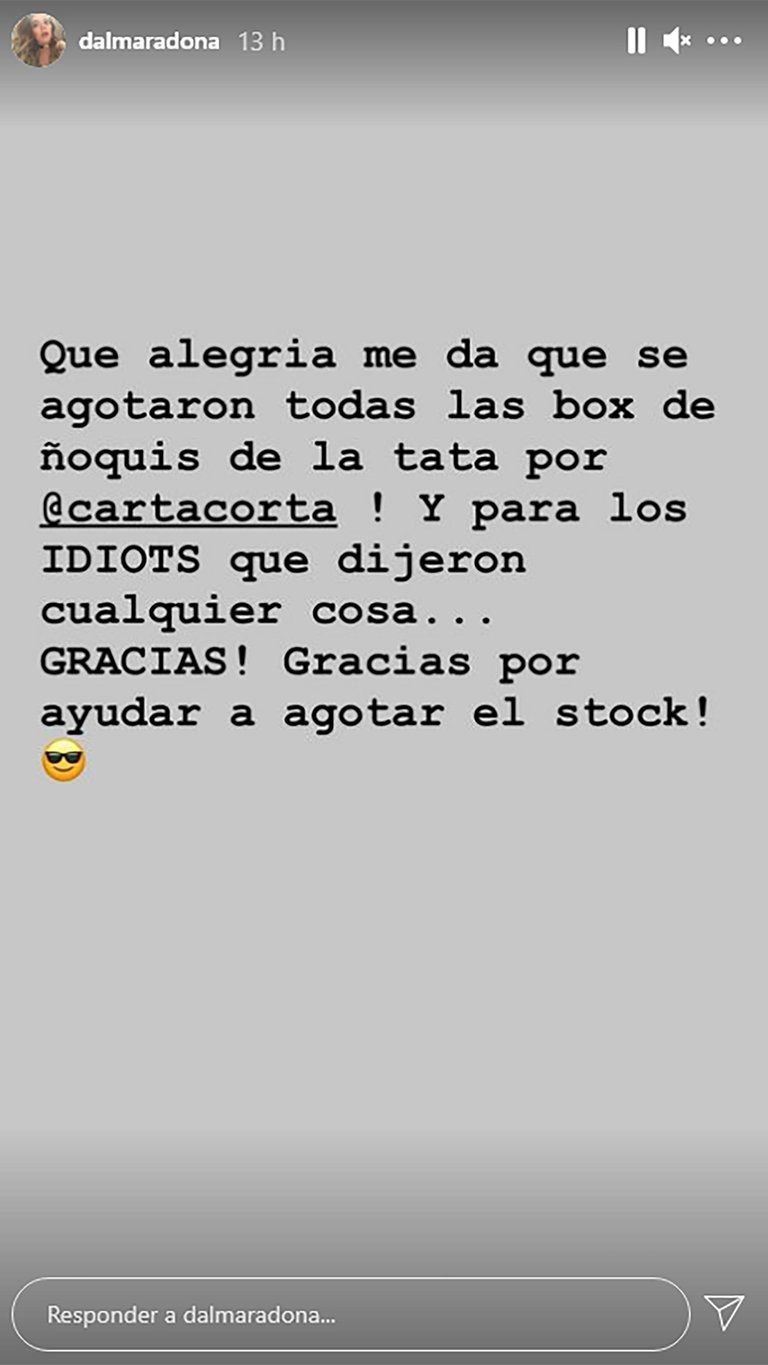The height and width of the screenshot is (1365, 768).
Task: Open dalmaradona's profile picture
Action: click(x=38, y=41)
